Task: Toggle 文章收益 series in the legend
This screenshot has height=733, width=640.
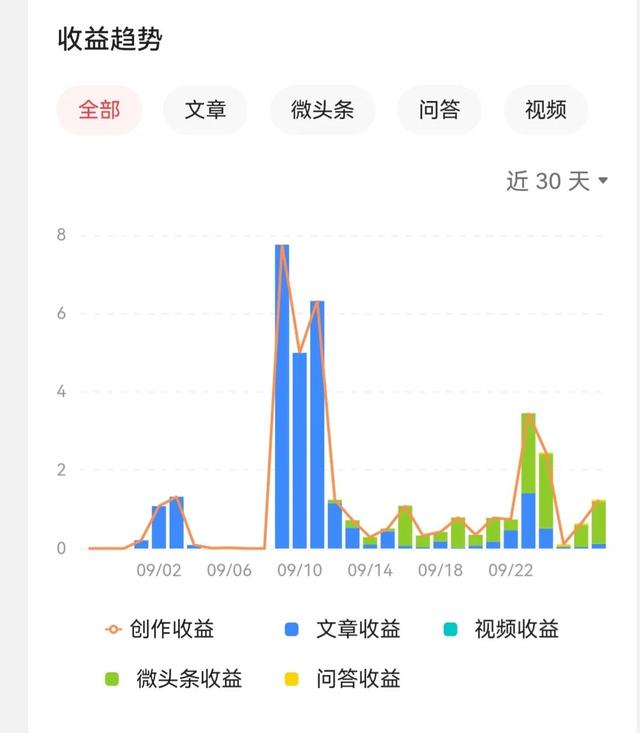Action: [342, 629]
